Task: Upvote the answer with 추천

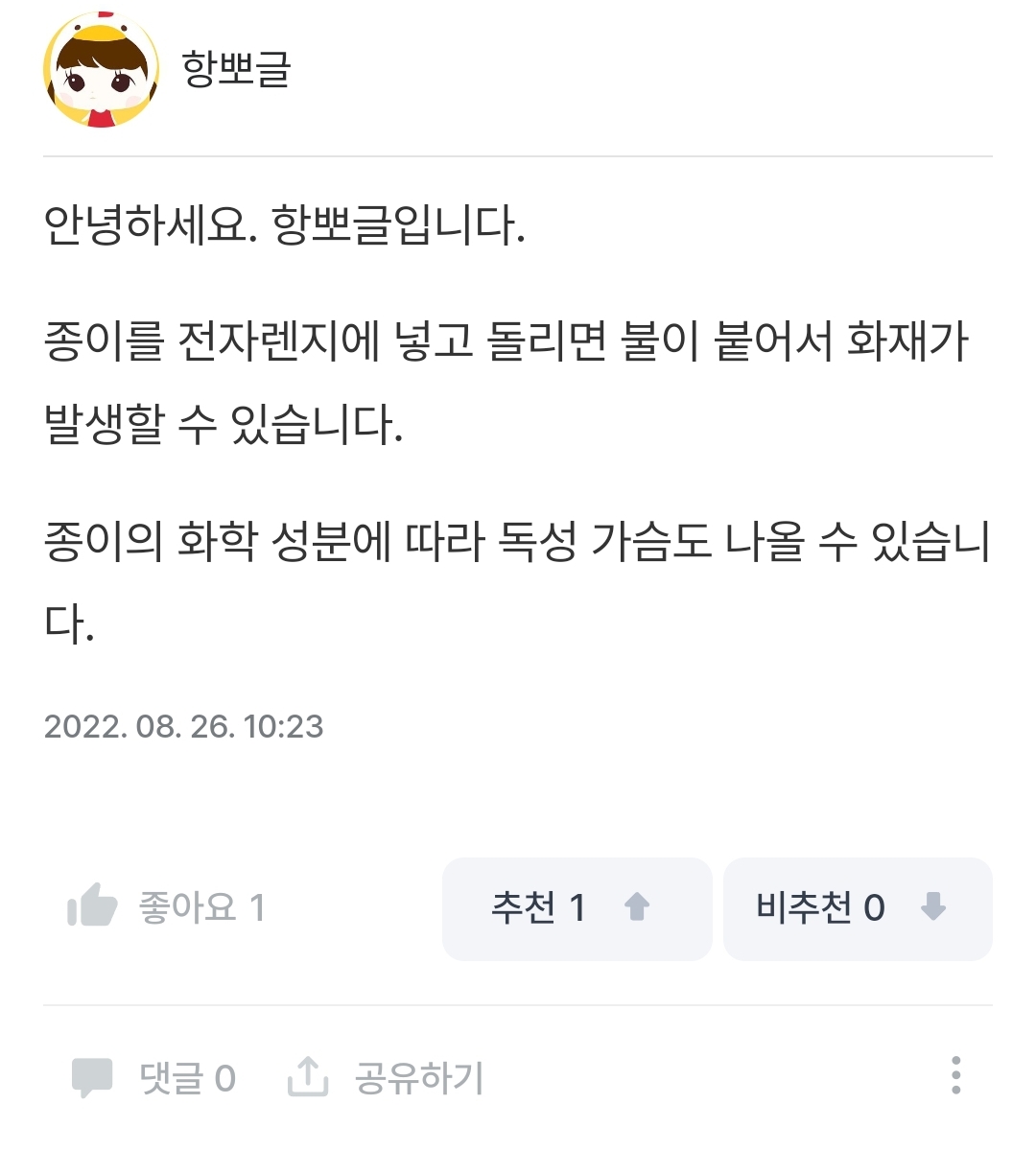Action: click(x=576, y=908)
